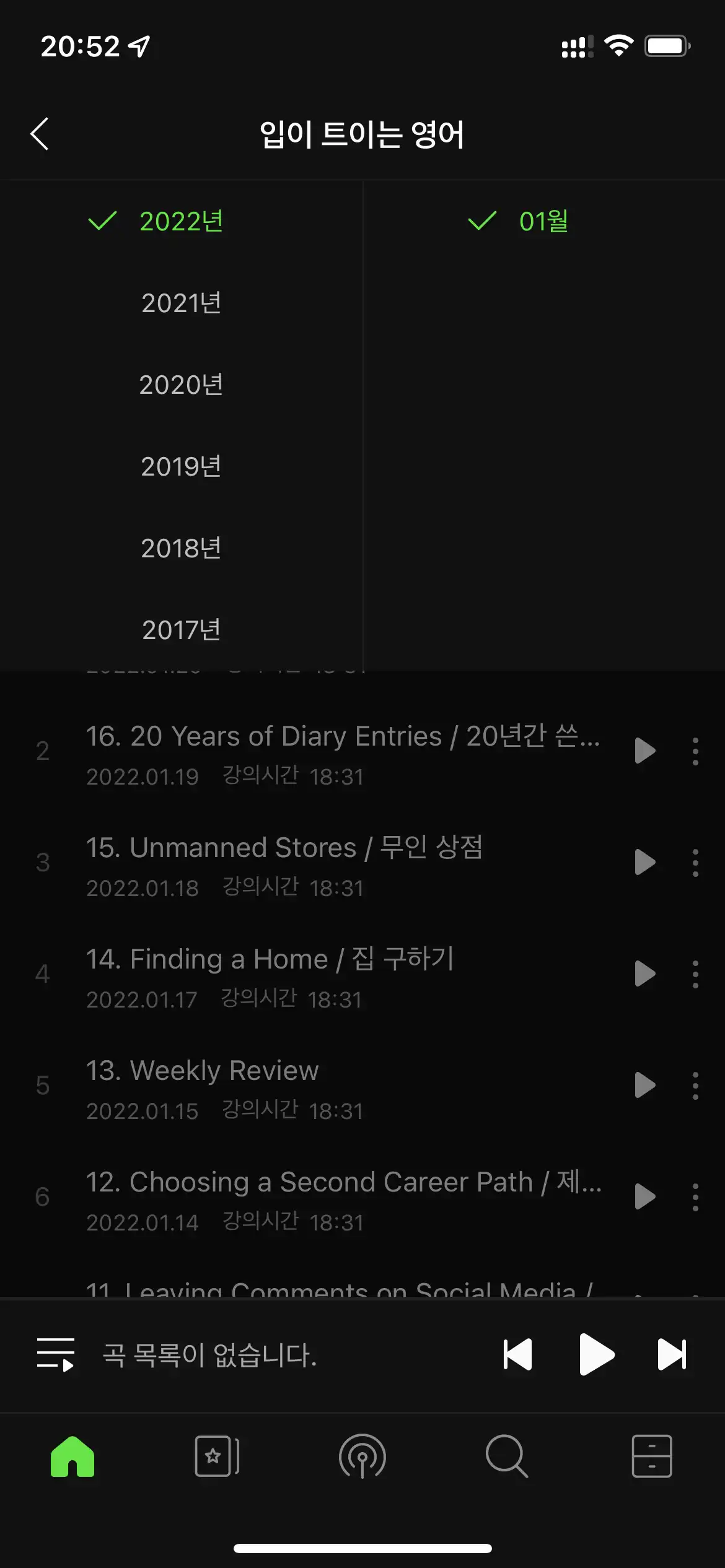Open the live broadcast section
This screenshot has width=725, height=1568.
[362, 1457]
